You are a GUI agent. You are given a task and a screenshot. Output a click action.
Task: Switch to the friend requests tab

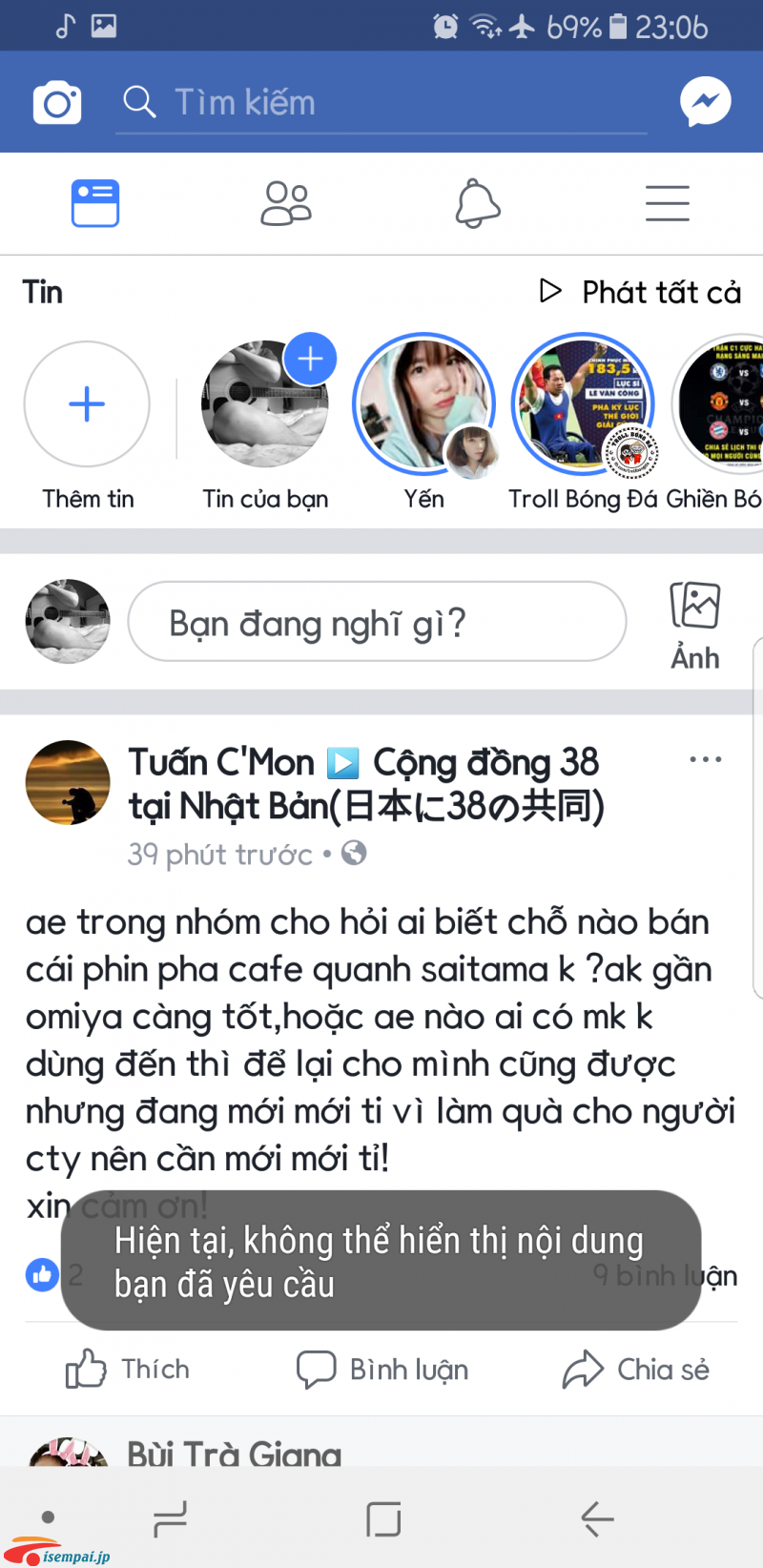[286, 203]
